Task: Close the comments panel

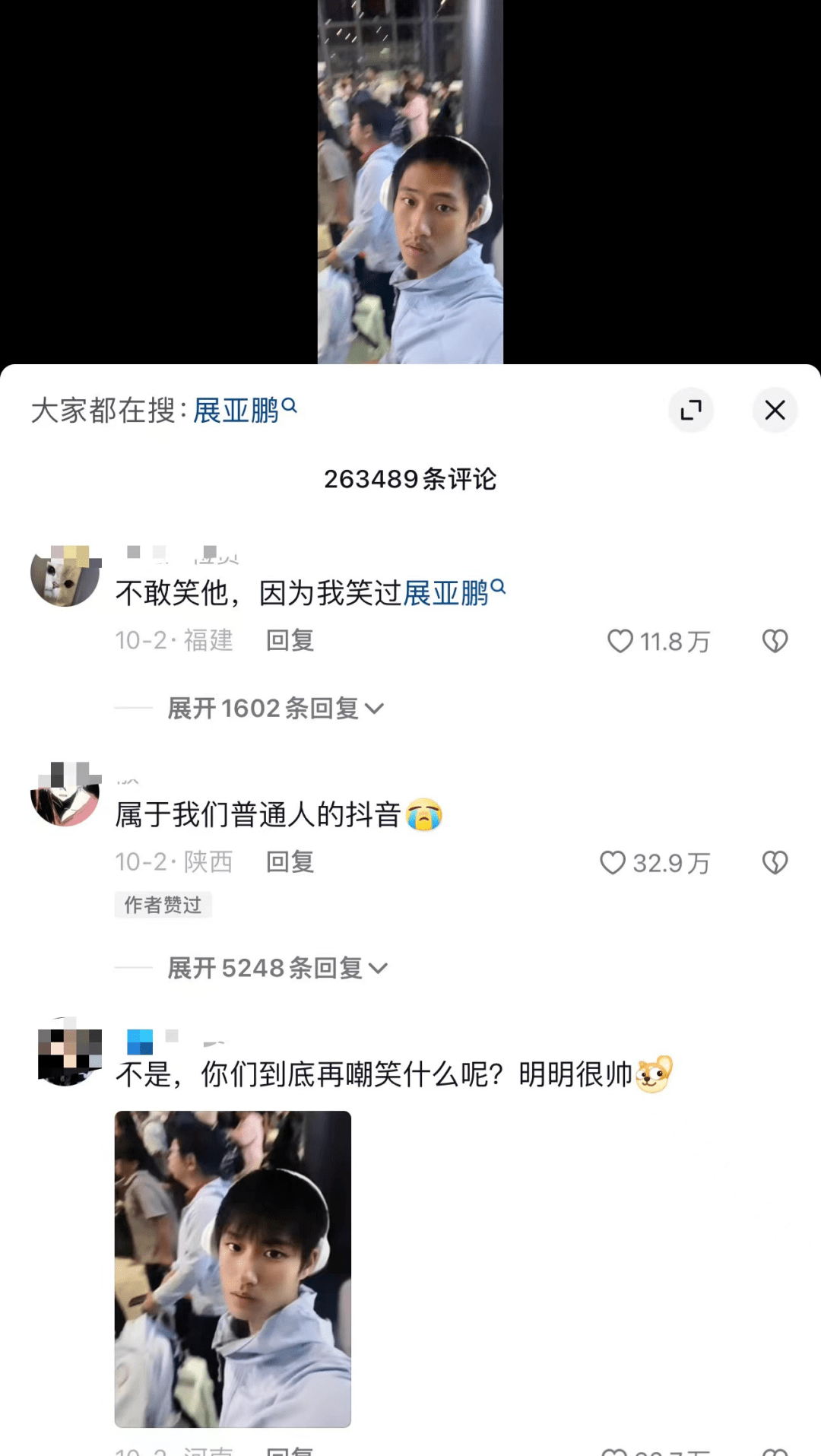Action: [775, 411]
